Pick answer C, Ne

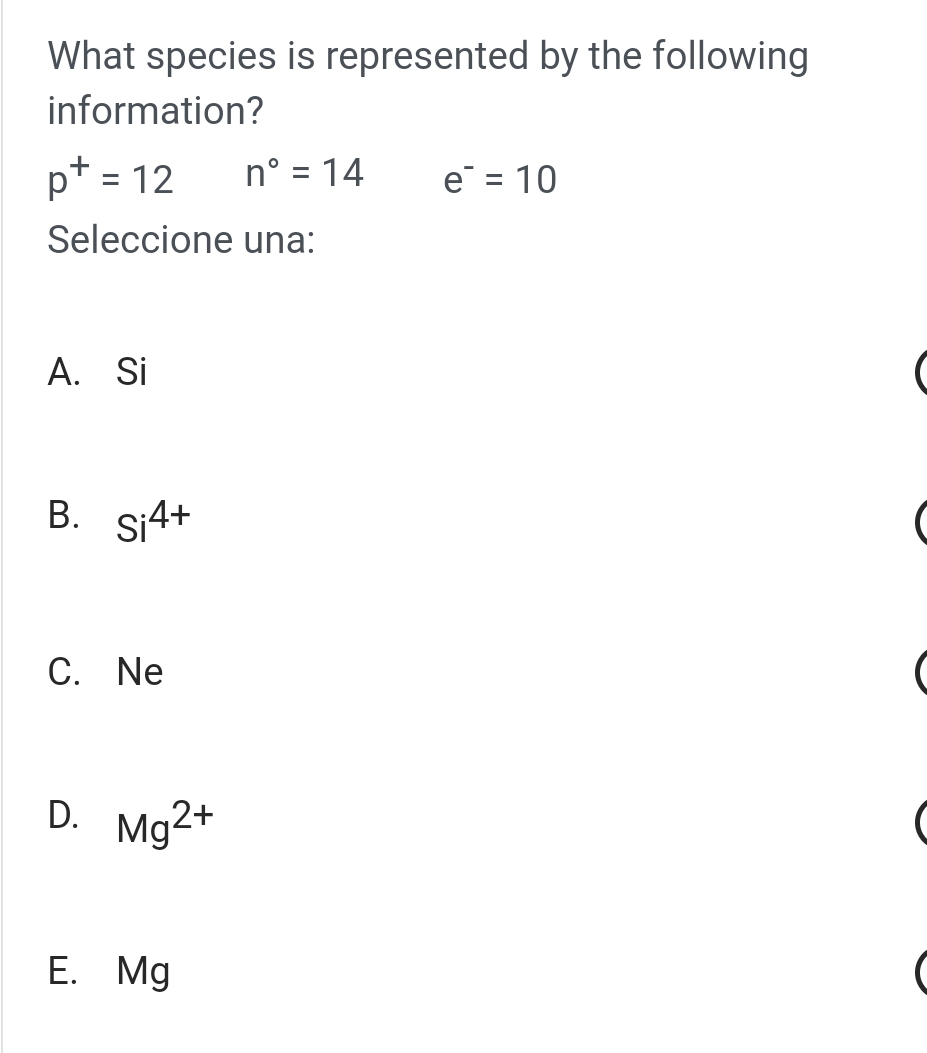click(x=139, y=672)
